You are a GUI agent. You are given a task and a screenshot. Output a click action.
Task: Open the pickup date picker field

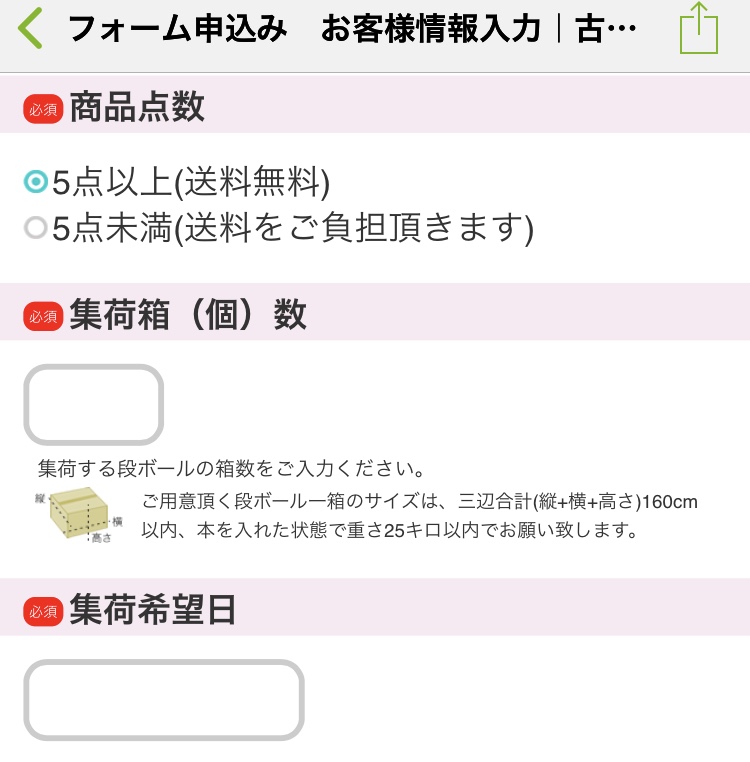click(x=164, y=700)
